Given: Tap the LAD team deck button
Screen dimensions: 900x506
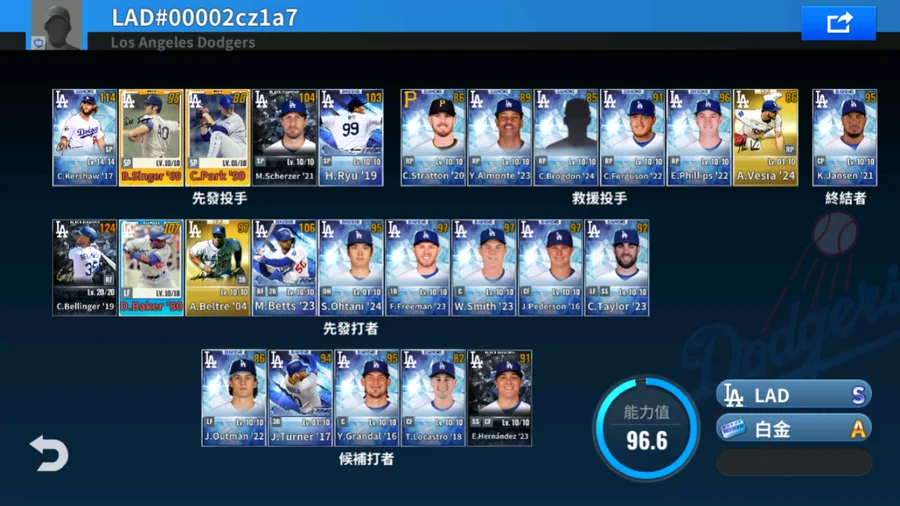Looking at the screenshot, I should coord(793,395).
